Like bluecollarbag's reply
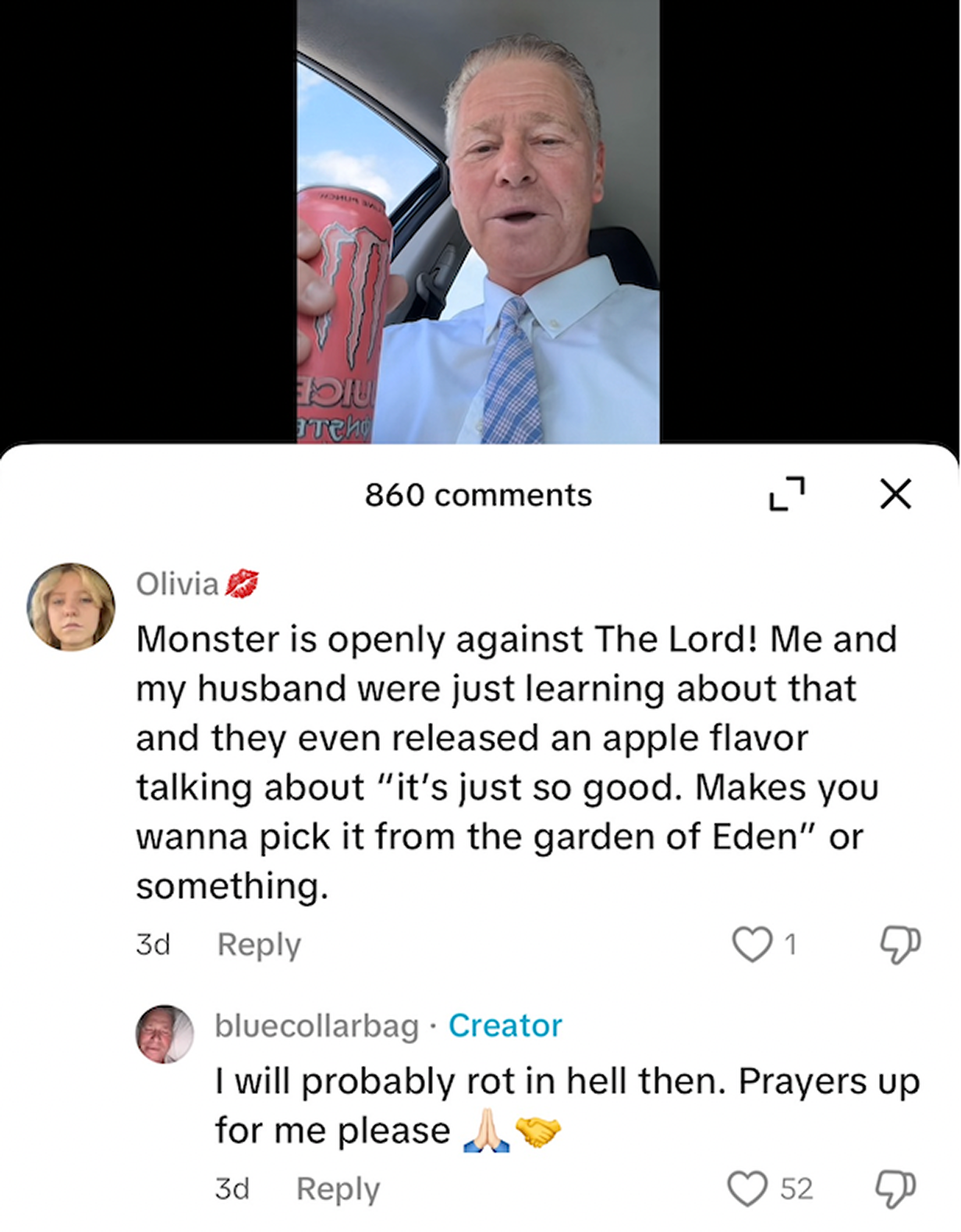This screenshot has width=961, height=1232. click(747, 1188)
